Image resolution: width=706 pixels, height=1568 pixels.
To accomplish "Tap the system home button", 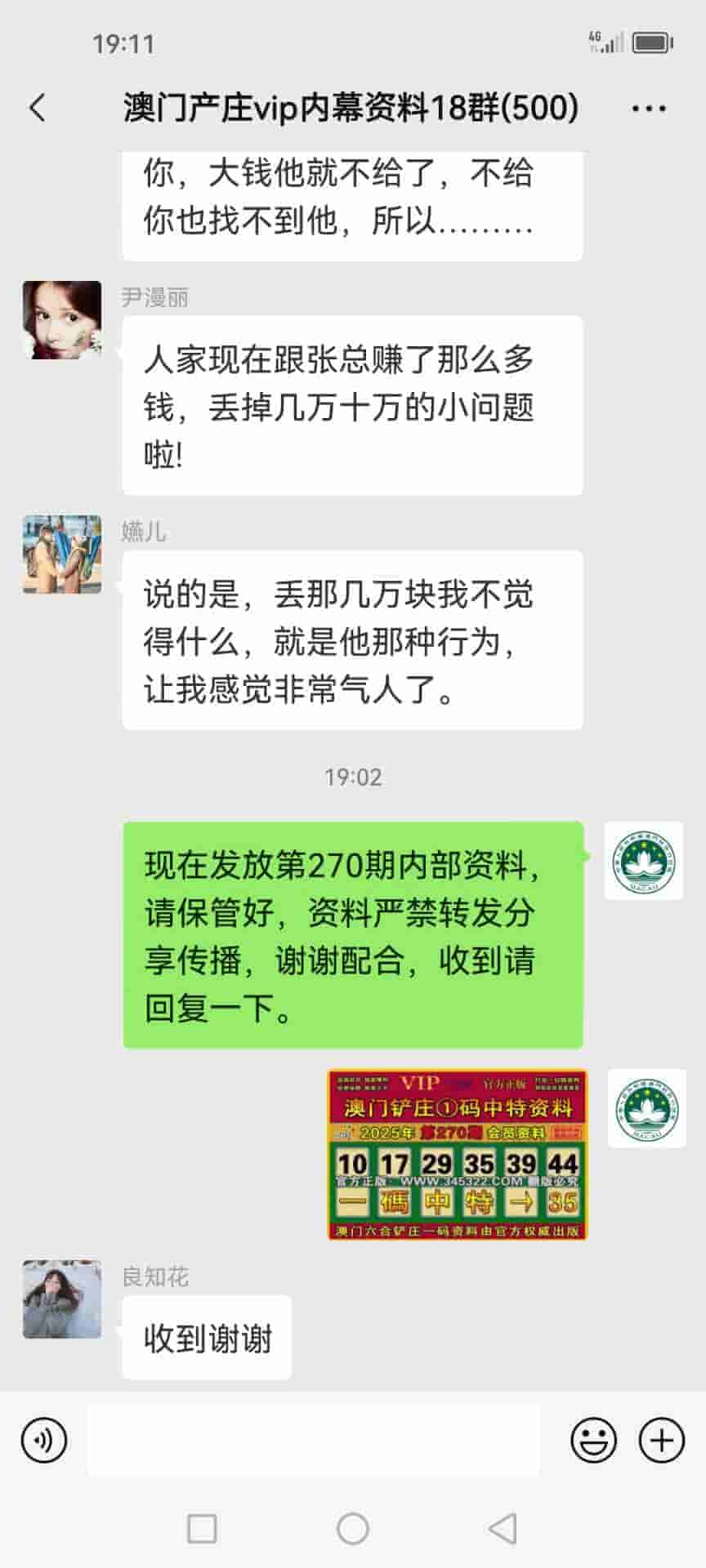I will click(353, 1528).
